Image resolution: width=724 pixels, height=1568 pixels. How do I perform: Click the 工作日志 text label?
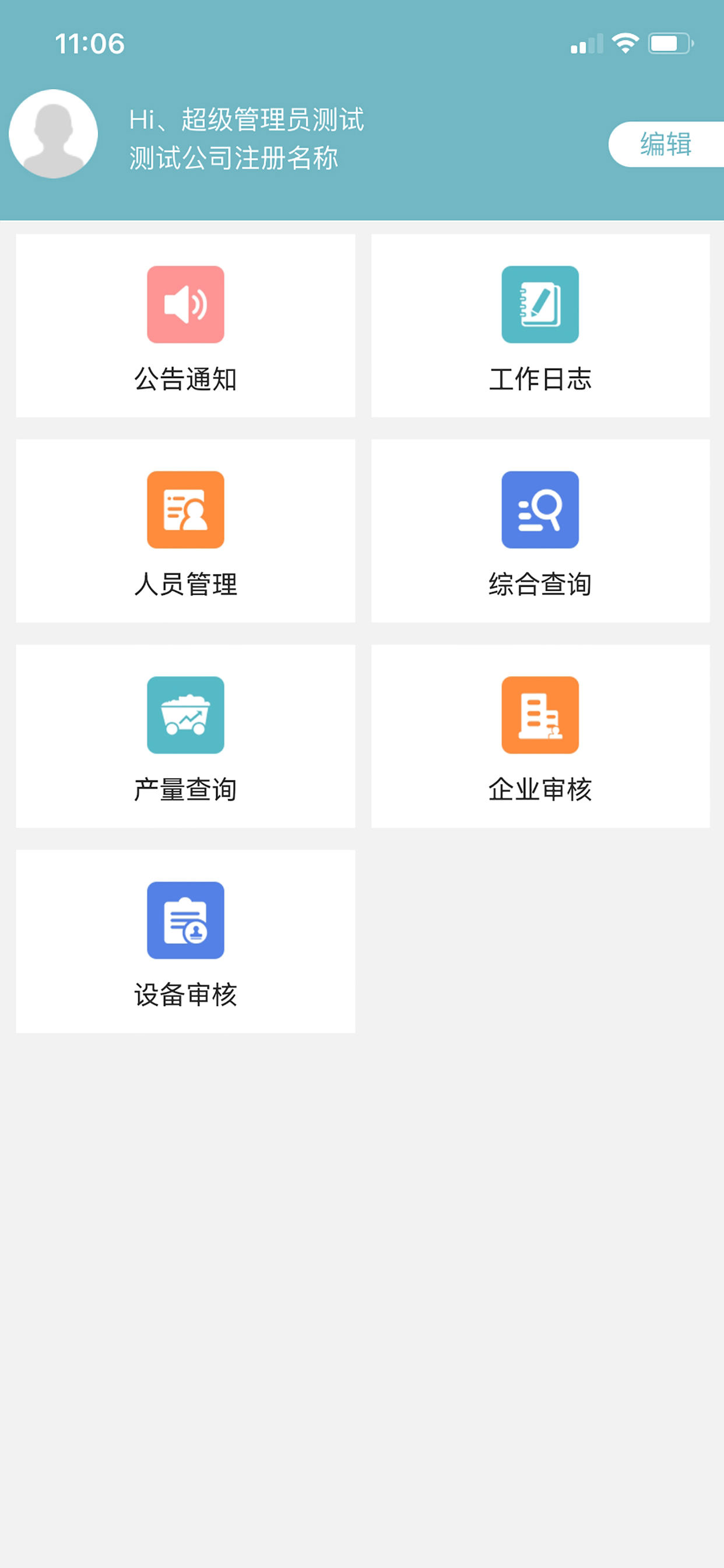540,377
